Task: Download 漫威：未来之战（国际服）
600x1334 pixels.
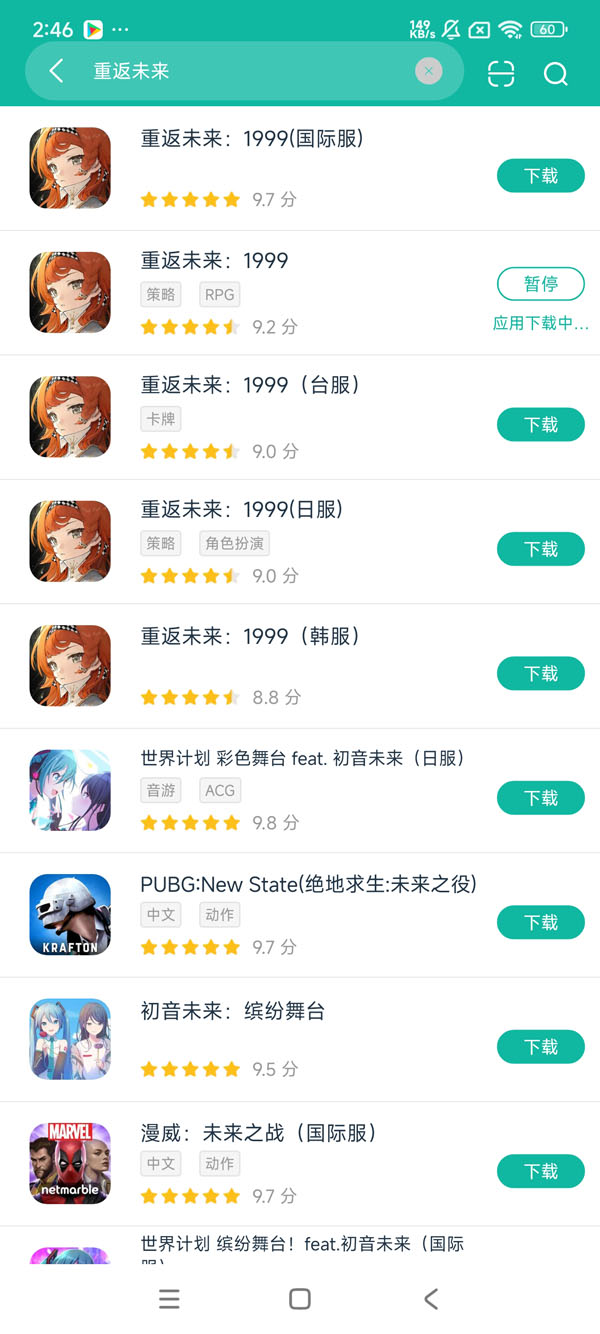Action: [x=540, y=1171]
